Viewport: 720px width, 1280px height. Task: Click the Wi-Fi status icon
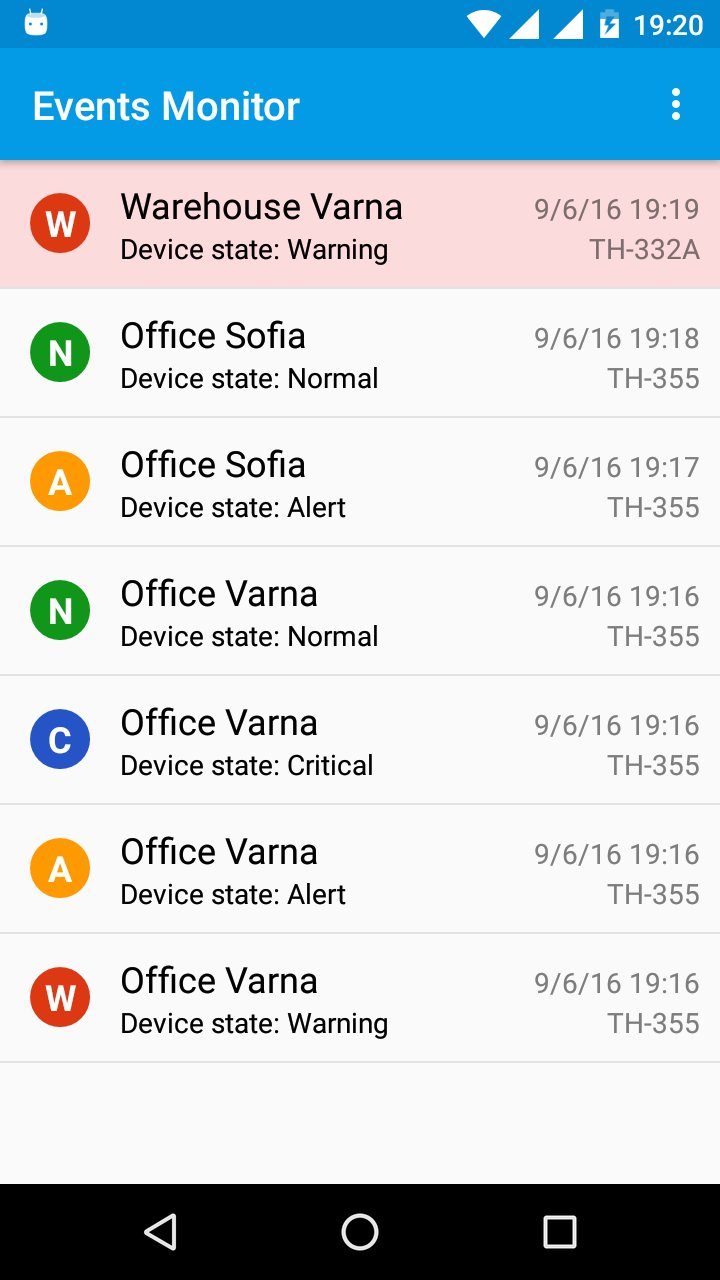pos(486,24)
